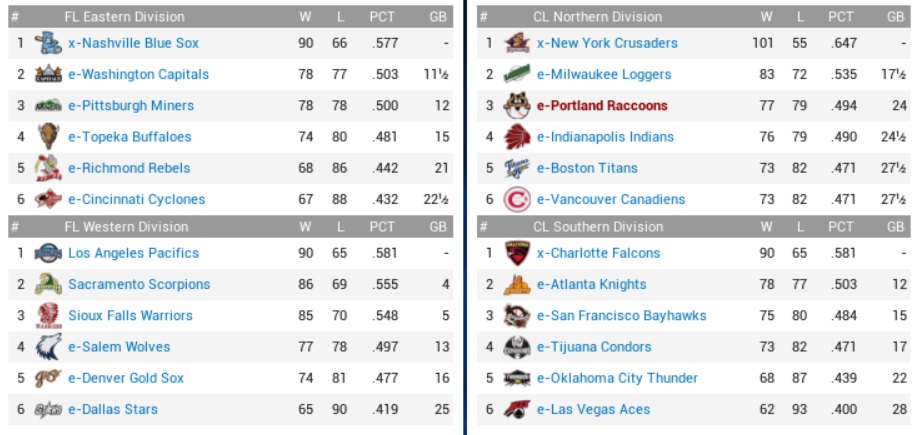Screen dimensions: 916x435
Task: Open the Nashville Blue Sox team page
Action: pyautogui.click(x=133, y=43)
